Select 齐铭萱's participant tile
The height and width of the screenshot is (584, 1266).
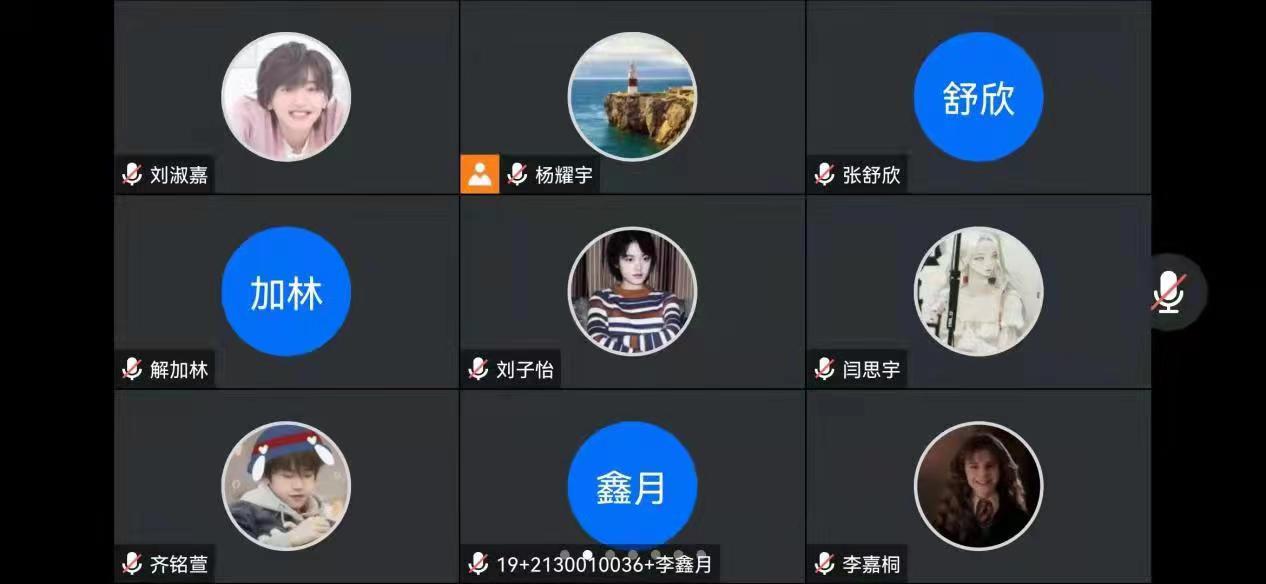(286, 485)
